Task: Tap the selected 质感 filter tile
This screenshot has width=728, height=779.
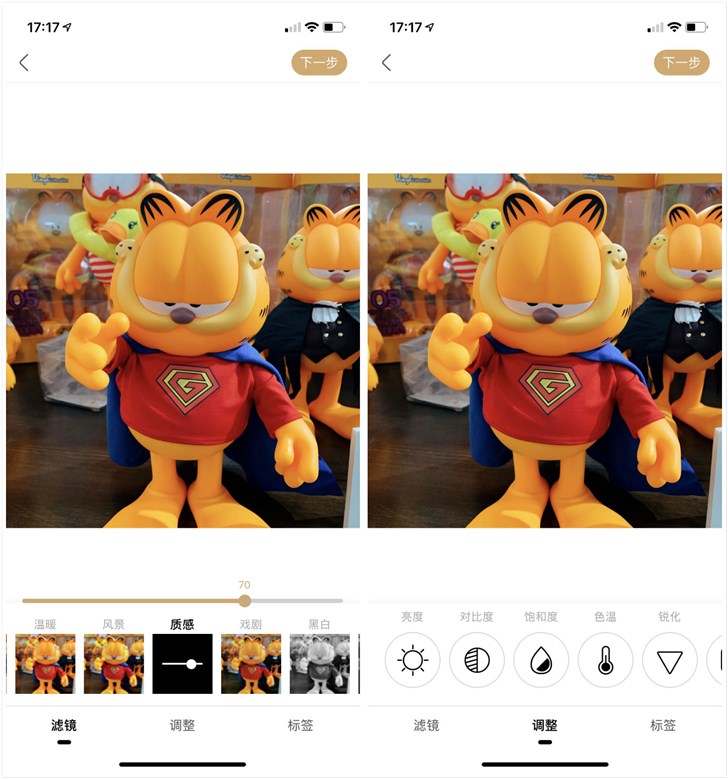Action: point(182,663)
